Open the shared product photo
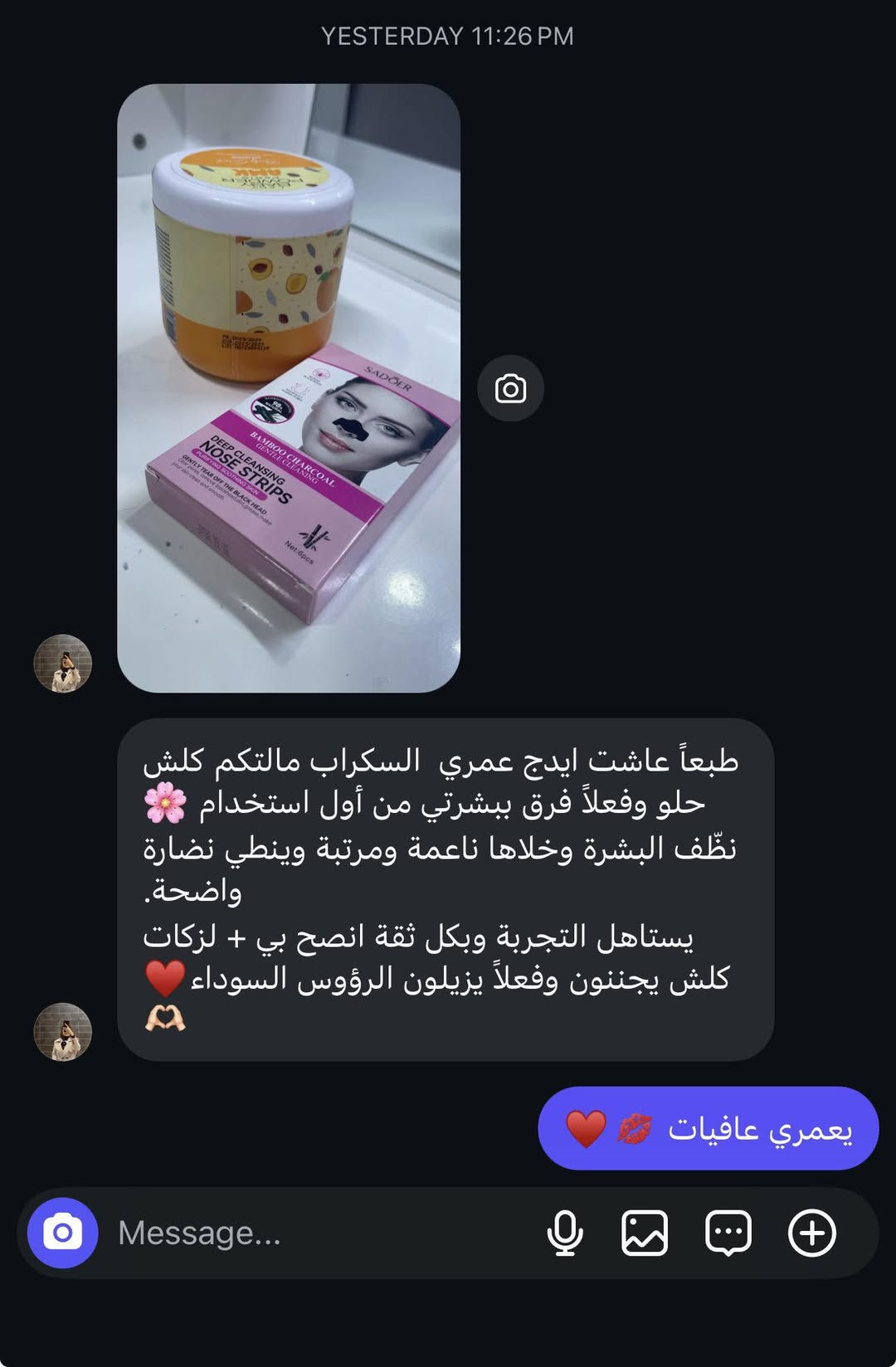Screen dimensions: 896x1367 289,387
